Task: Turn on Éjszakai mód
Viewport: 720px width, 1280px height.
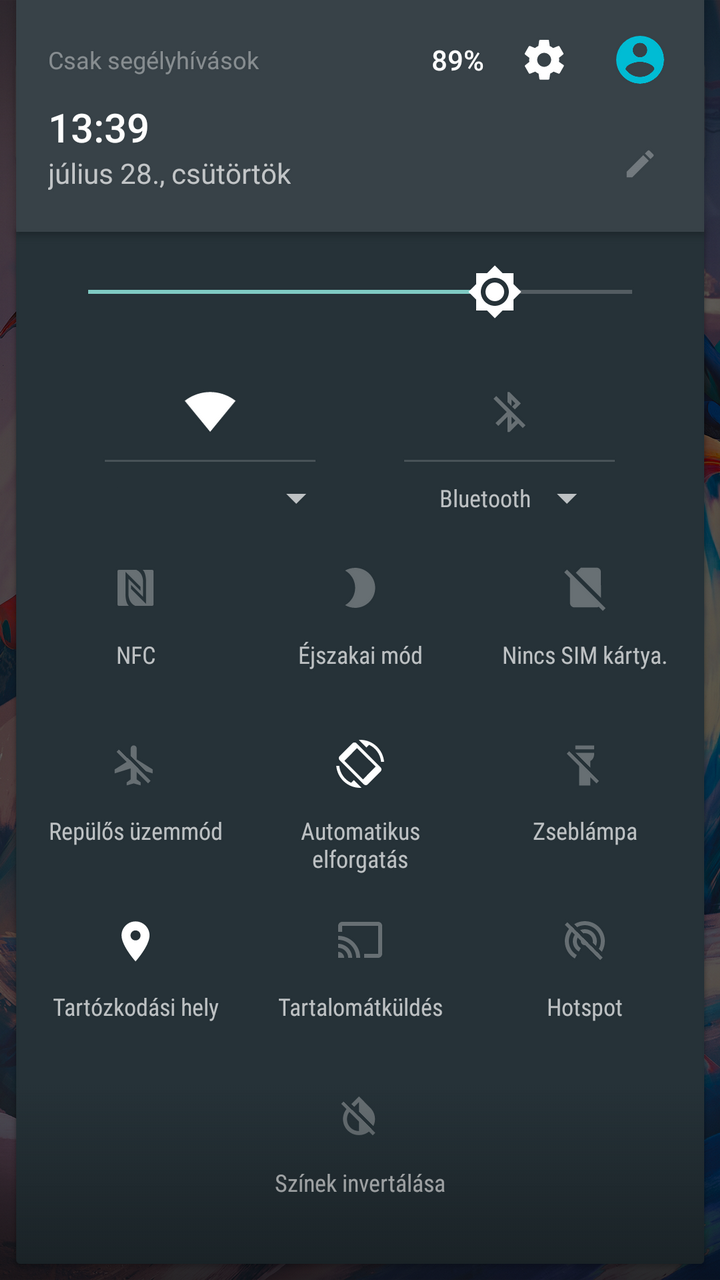Action: tap(360, 589)
